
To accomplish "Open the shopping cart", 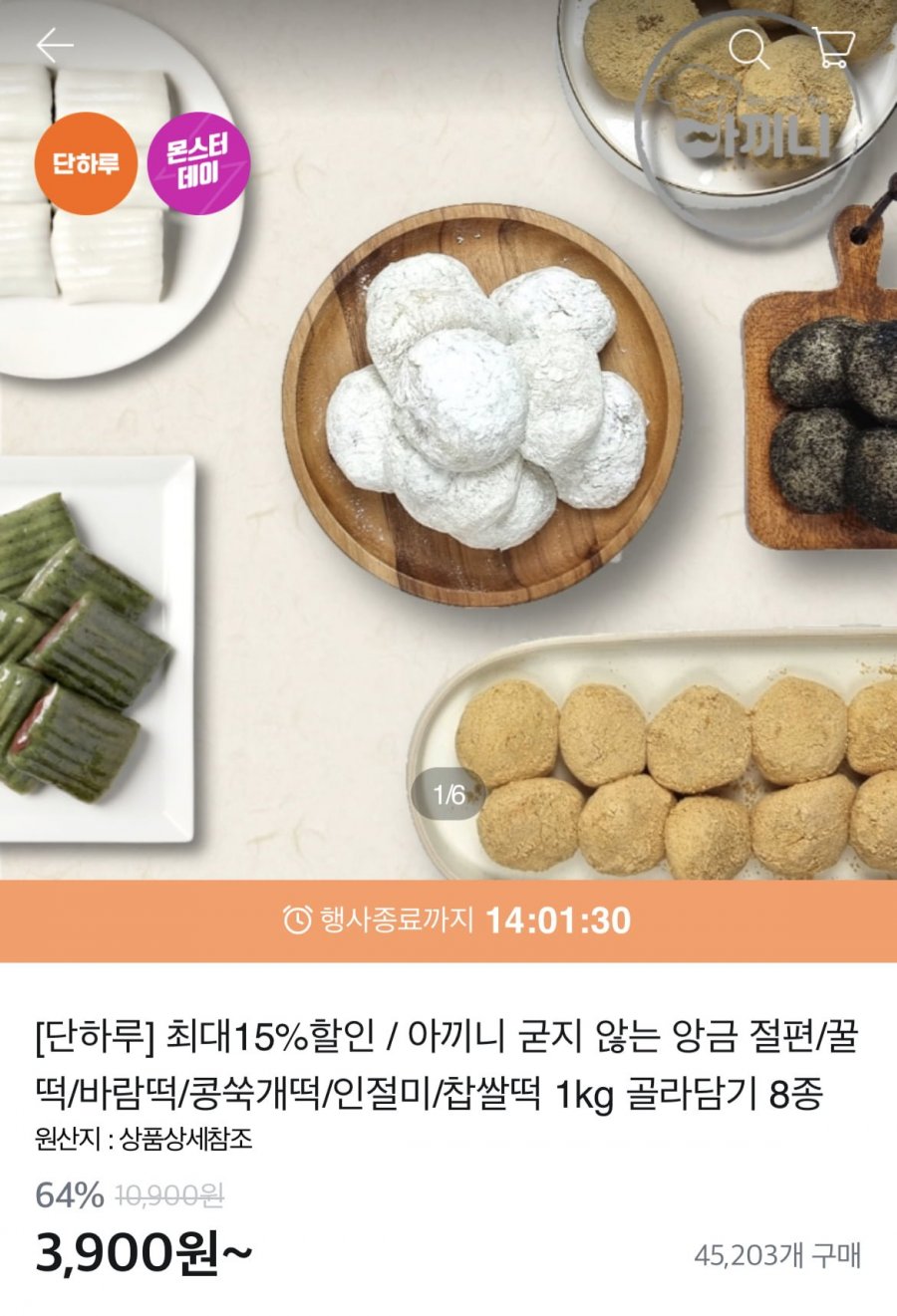I will click(833, 48).
